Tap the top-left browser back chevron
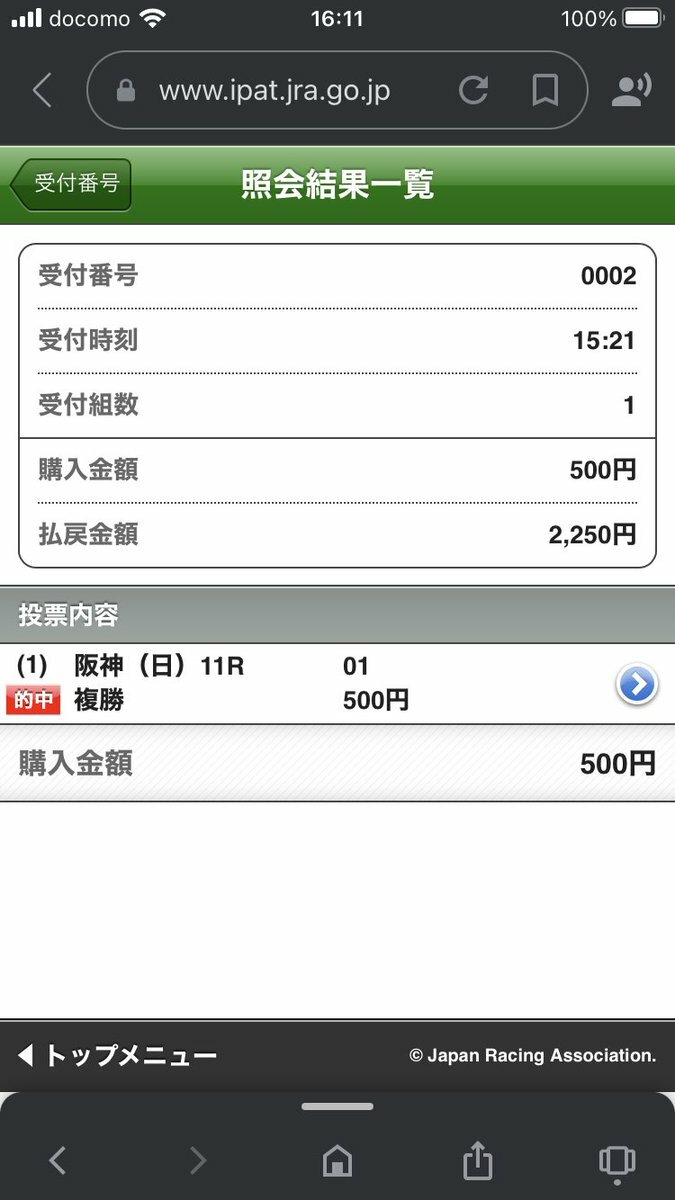The image size is (675, 1200). click(x=41, y=91)
